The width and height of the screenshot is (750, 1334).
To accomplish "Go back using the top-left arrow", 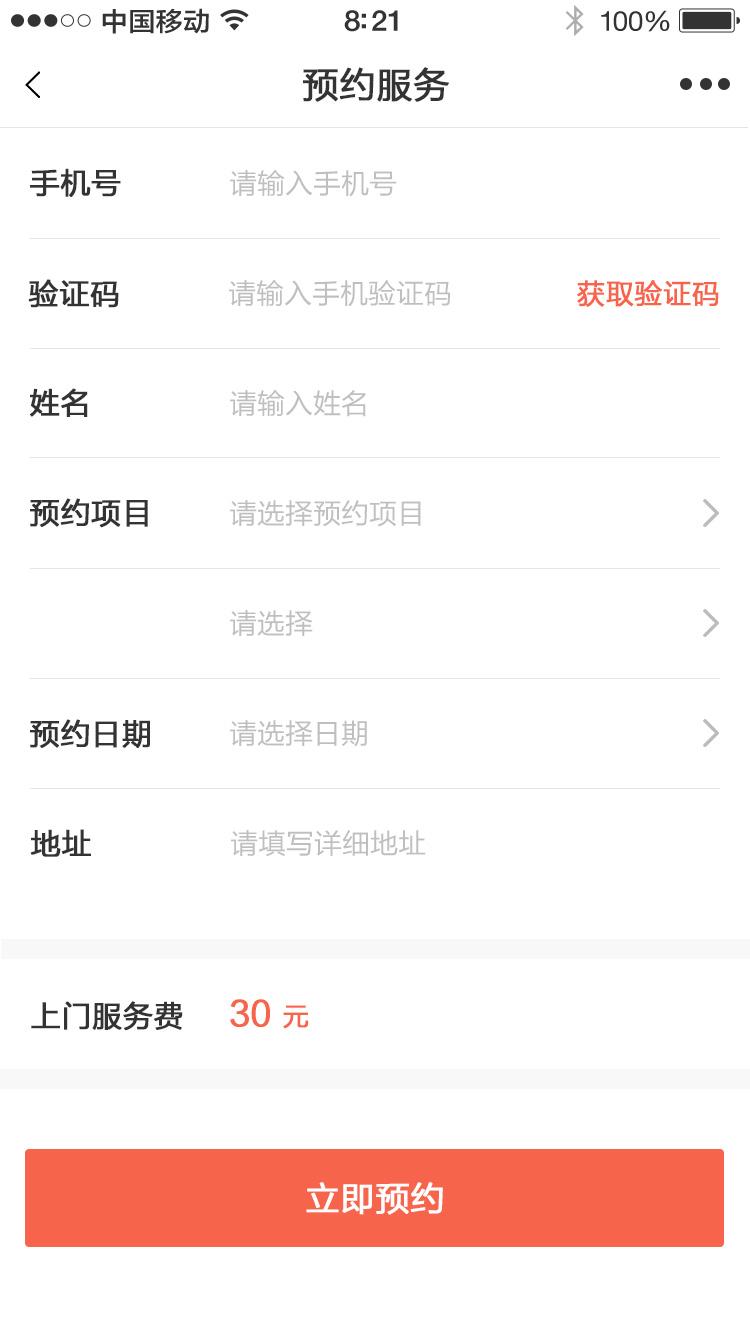I will click(x=34, y=85).
